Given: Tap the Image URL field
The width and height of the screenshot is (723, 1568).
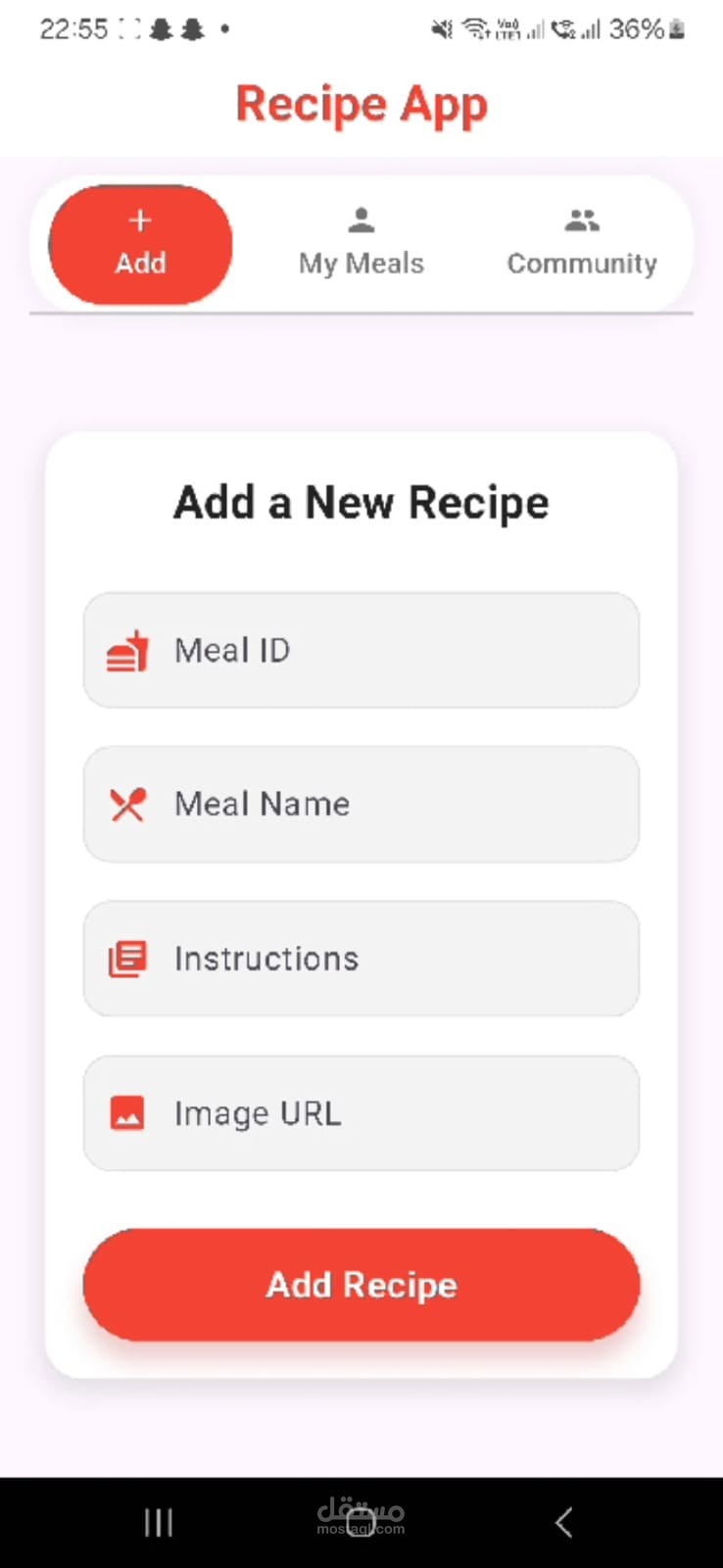Looking at the screenshot, I should tap(361, 1113).
